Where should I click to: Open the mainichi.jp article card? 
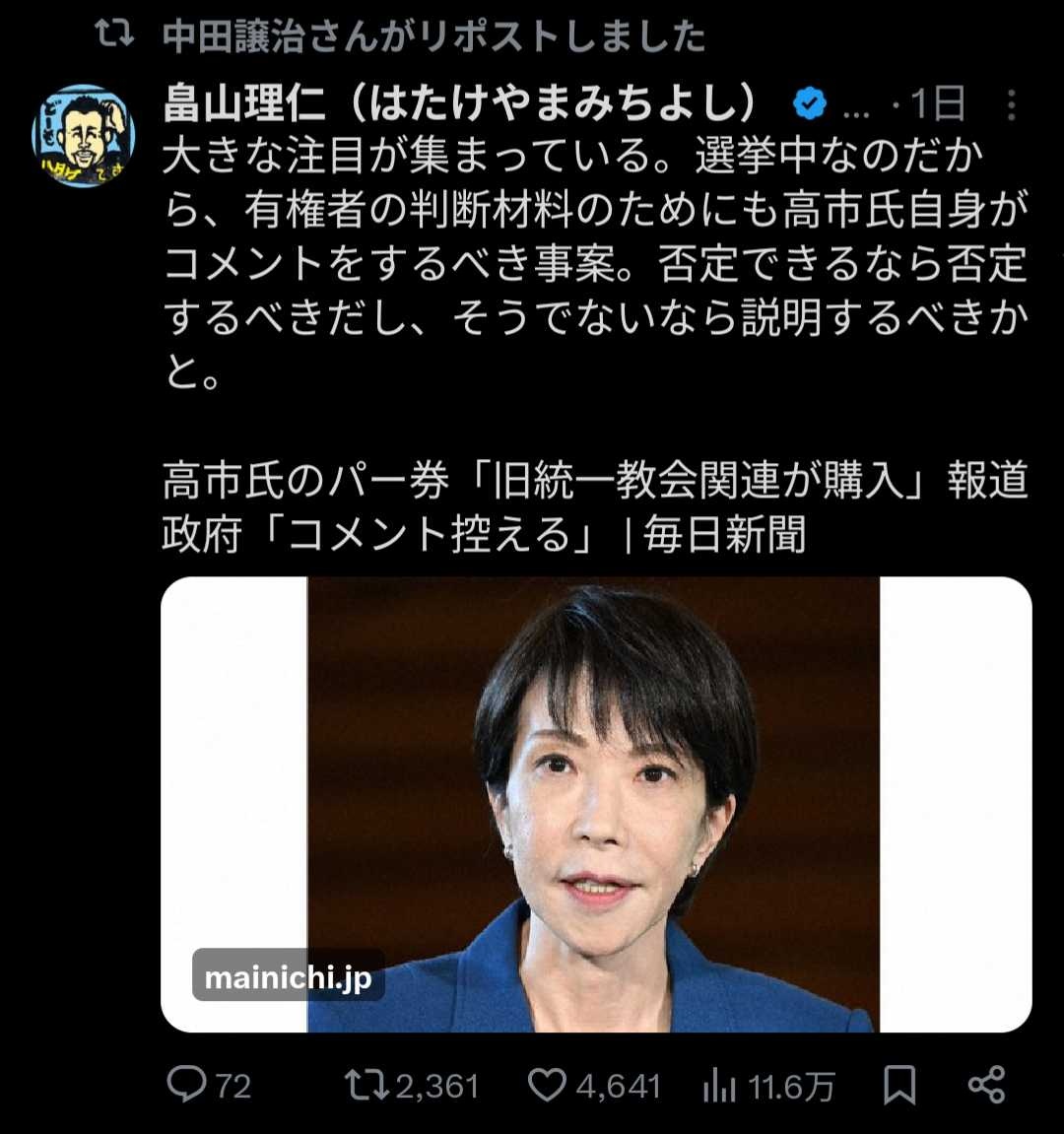click(595, 804)
